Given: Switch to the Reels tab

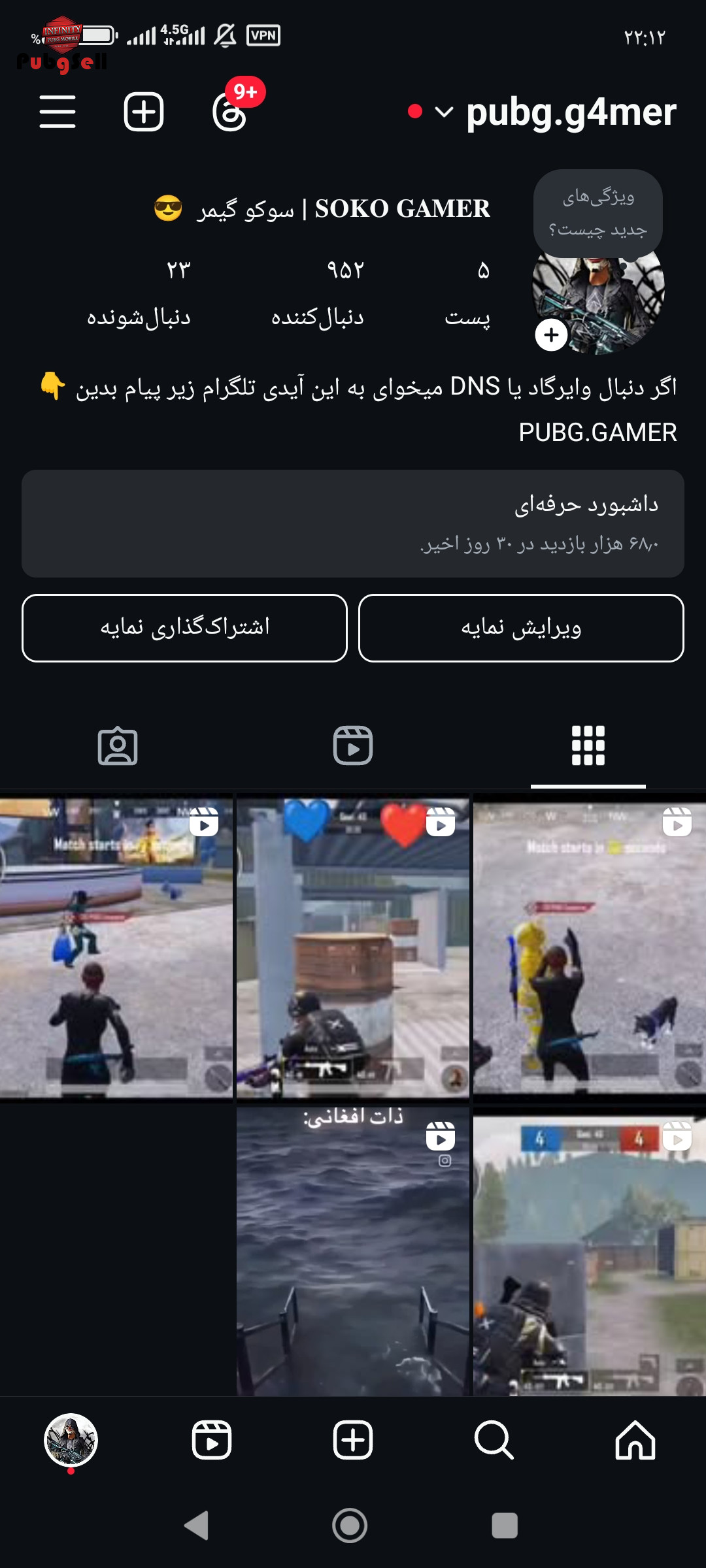Looking at the screenshot, I should 353,745.
